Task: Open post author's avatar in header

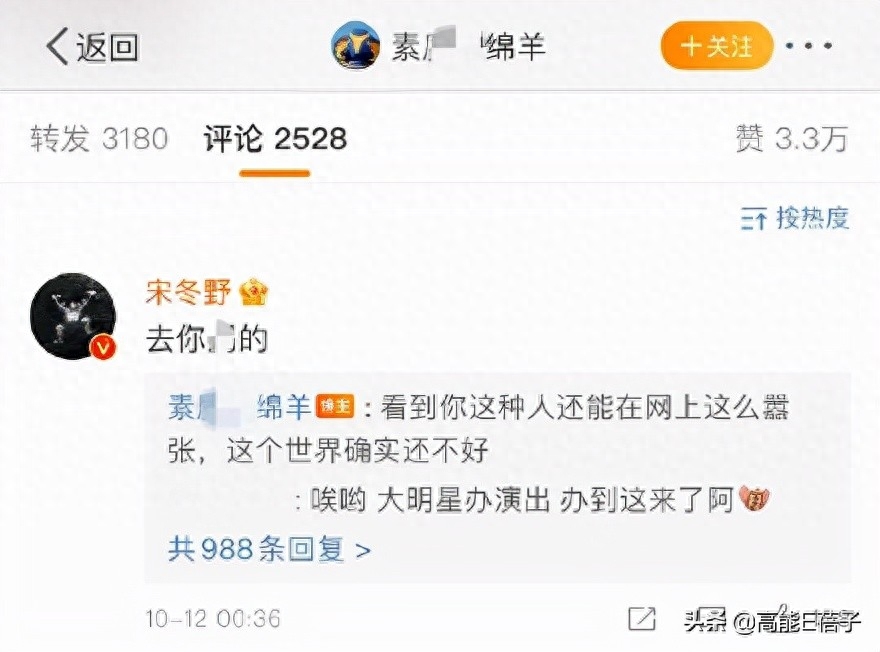Action: pyautogui.click(x=356, y=46)
